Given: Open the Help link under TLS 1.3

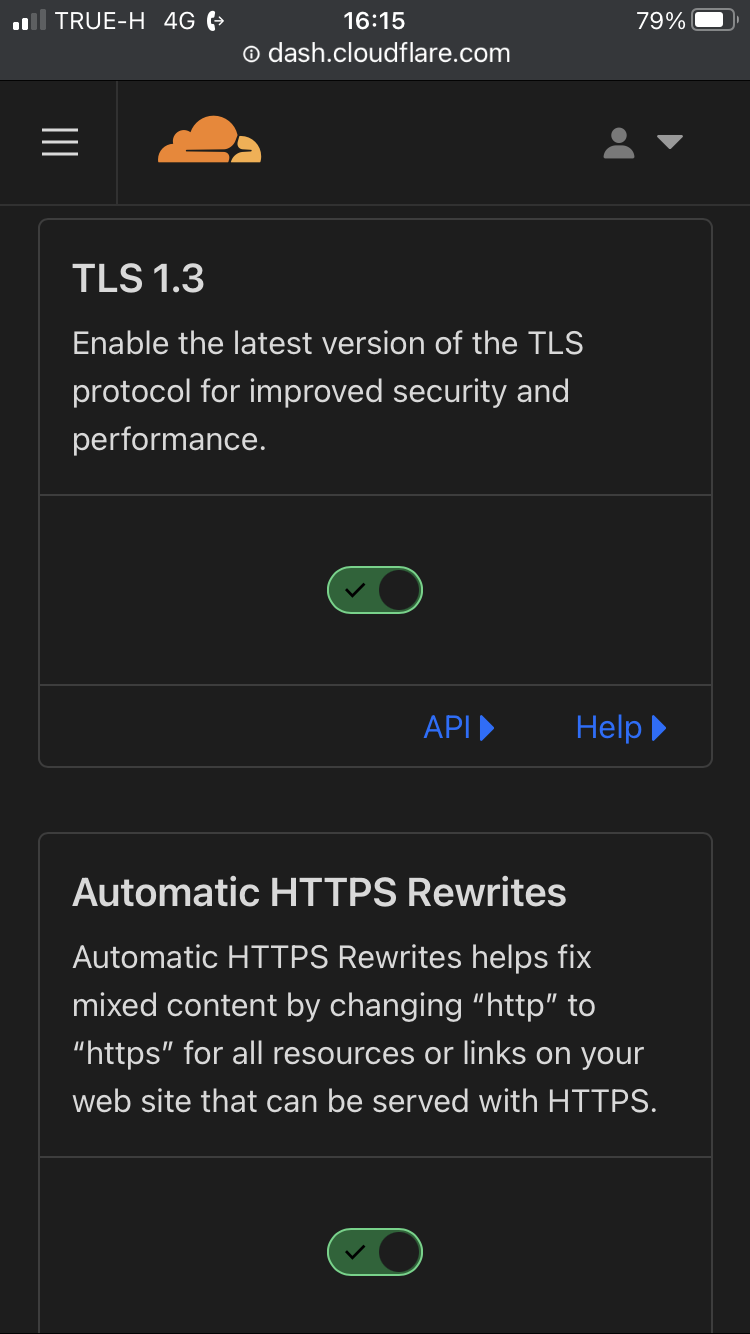Looking at the screenshot, I should tap(620, 727).
